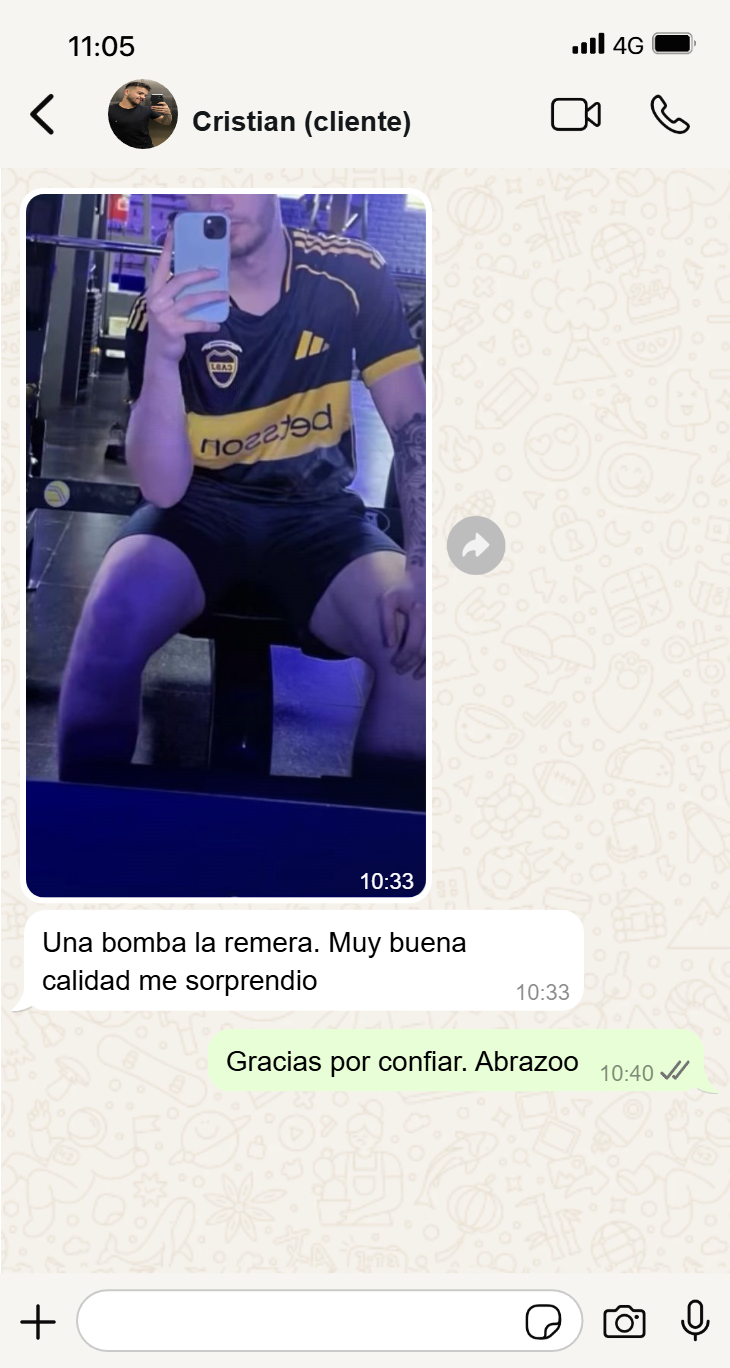Open the camera to take a photo
Screen dimensions: 730x1368
(x=624, y=1322)
